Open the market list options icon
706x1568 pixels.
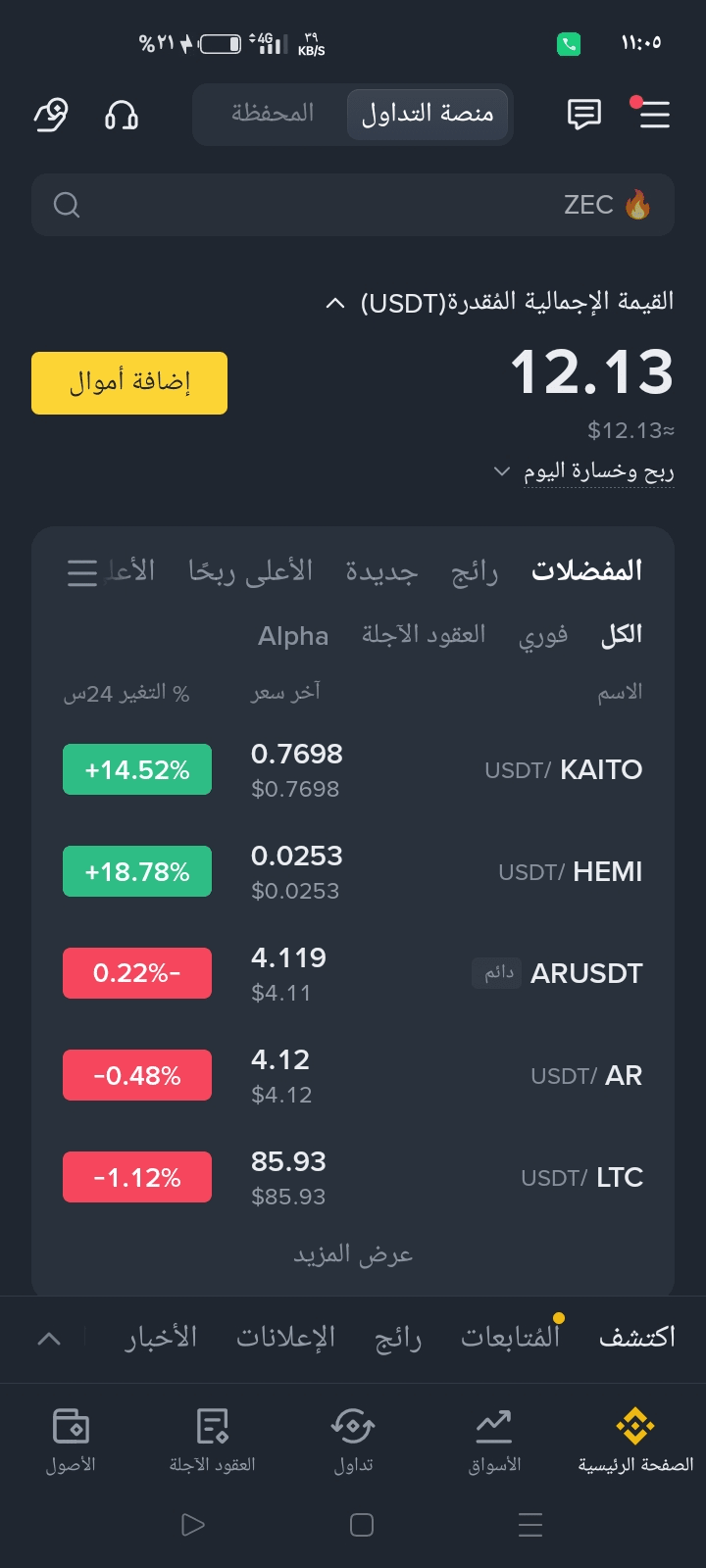[x=82, y=572]
